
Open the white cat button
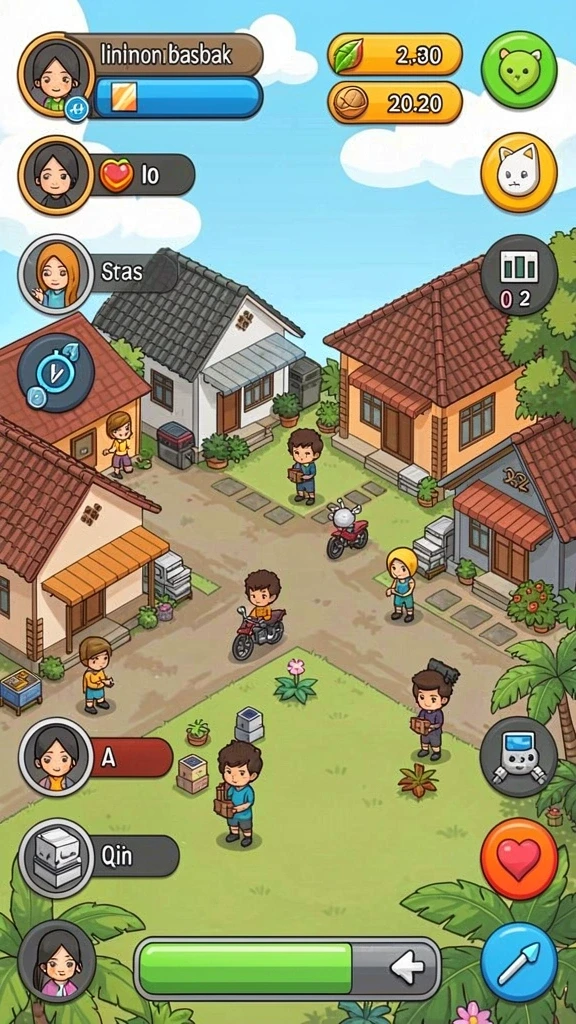(x=519, y=172)
